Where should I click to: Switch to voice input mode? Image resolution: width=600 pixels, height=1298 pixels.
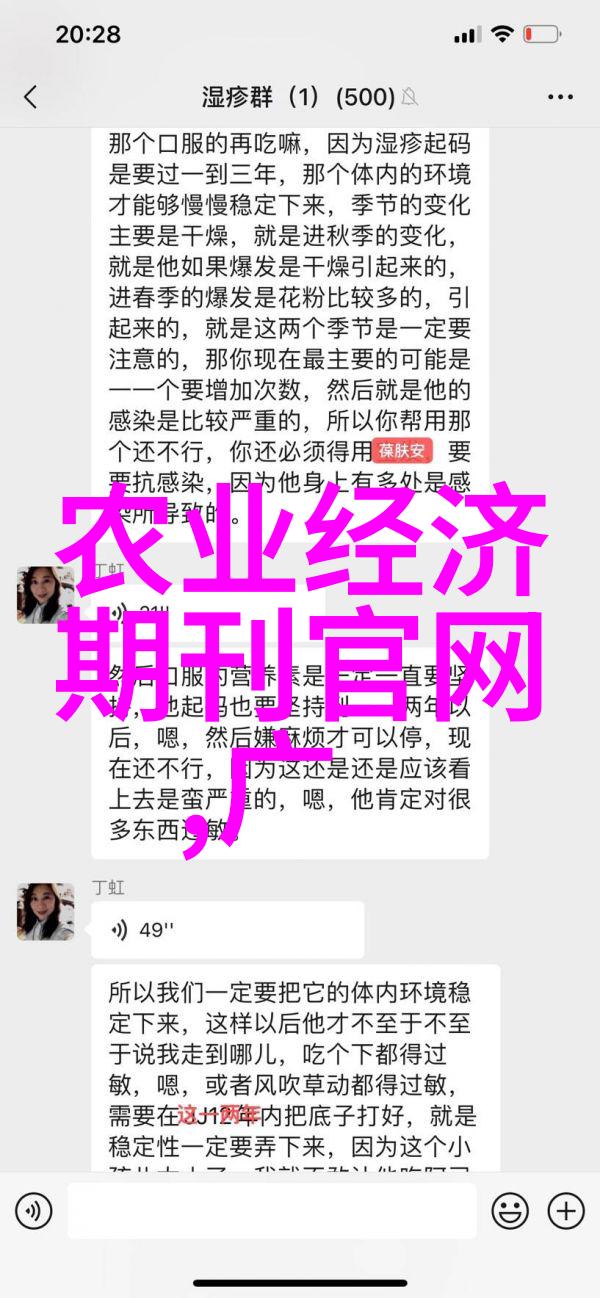pos(33,1212)
